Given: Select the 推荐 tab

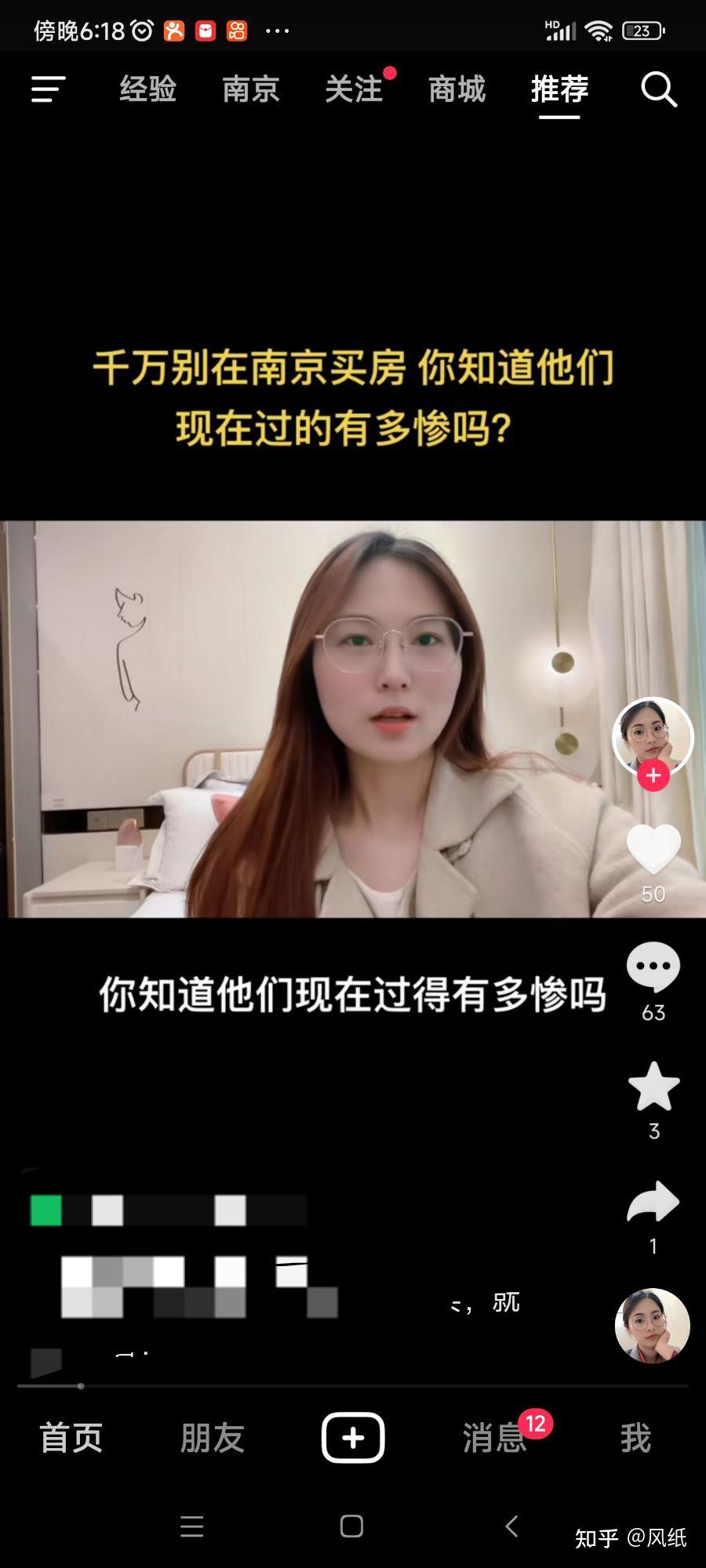Looking at the screenshot, I should [559, 89].
